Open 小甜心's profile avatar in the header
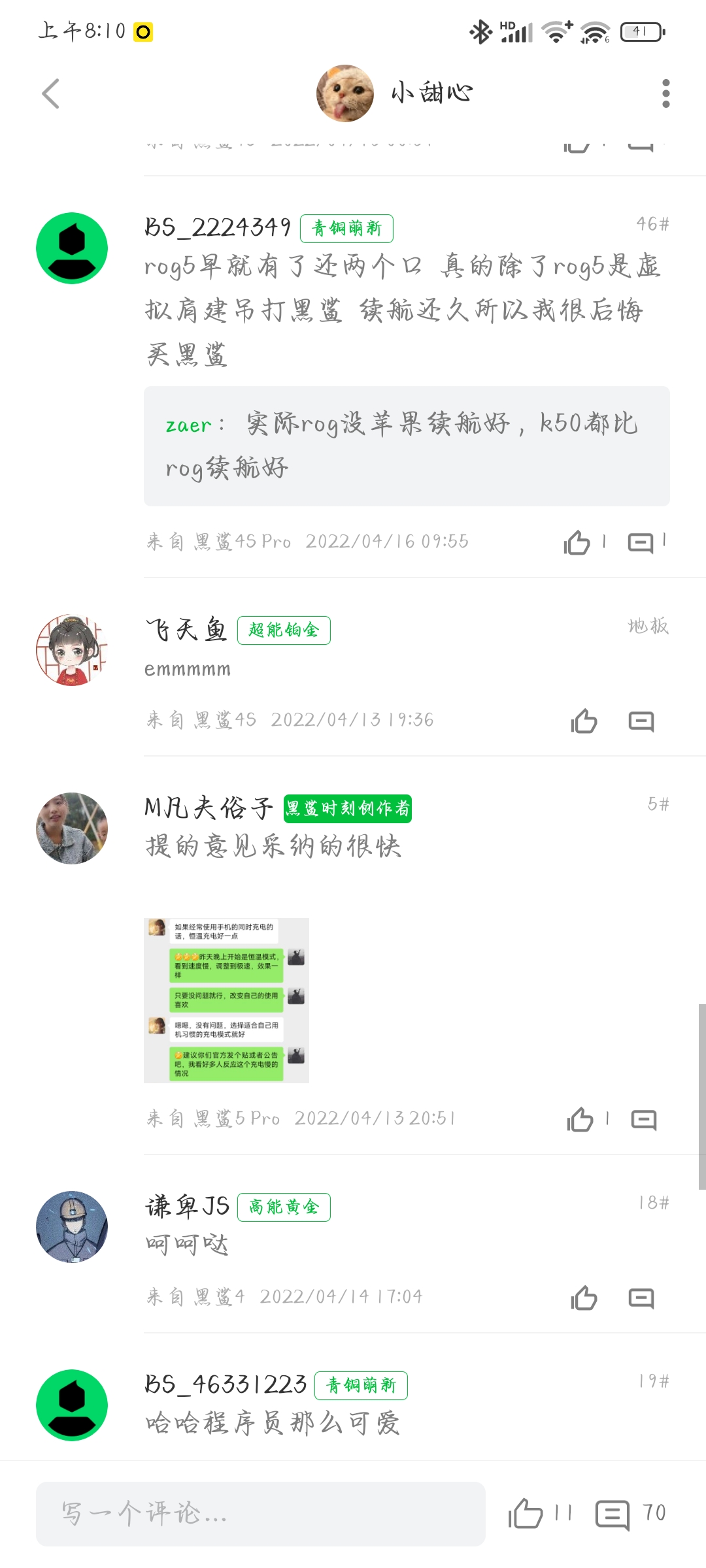Screen dimensions: 706x1568 [345, 93]
